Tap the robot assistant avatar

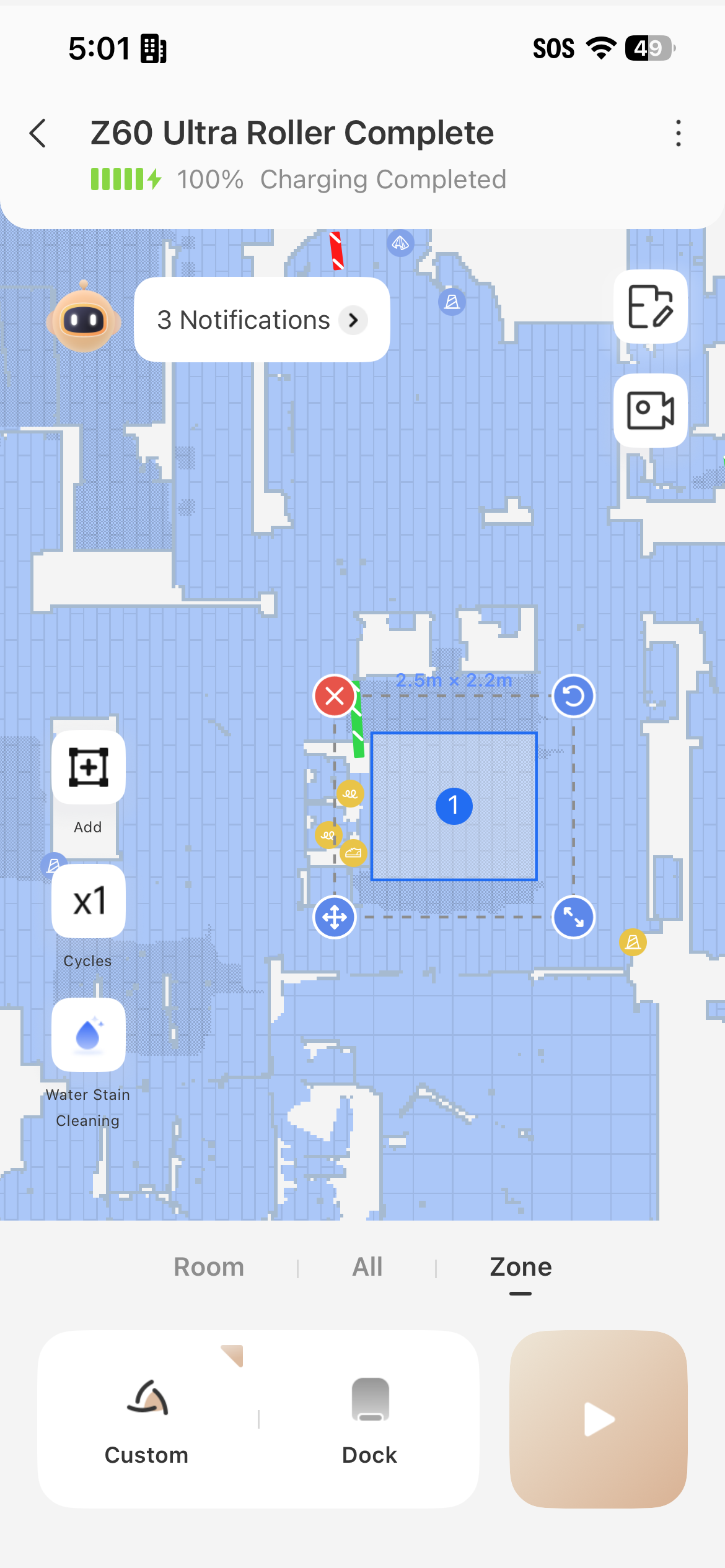coord(84,318)
